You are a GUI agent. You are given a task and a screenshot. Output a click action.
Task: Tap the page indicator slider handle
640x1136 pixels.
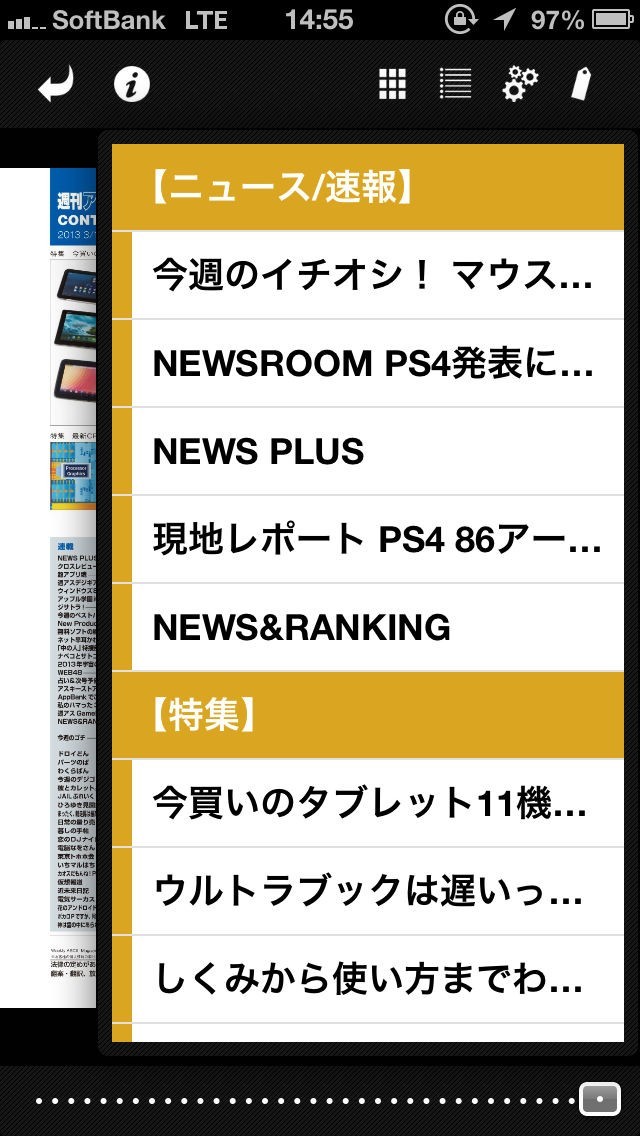599,1100
